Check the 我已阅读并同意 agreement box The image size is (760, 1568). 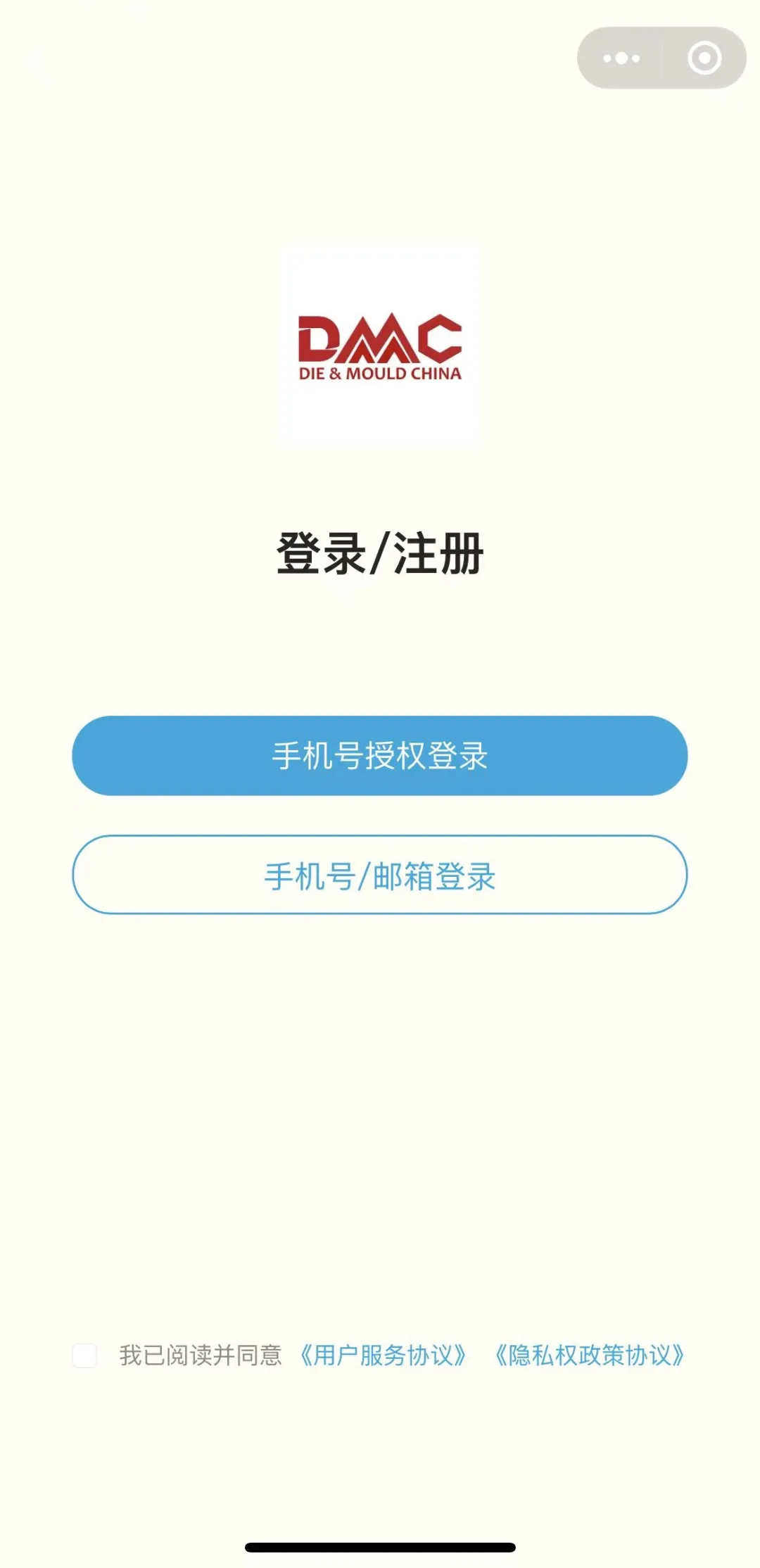(x=84, y=1355)
